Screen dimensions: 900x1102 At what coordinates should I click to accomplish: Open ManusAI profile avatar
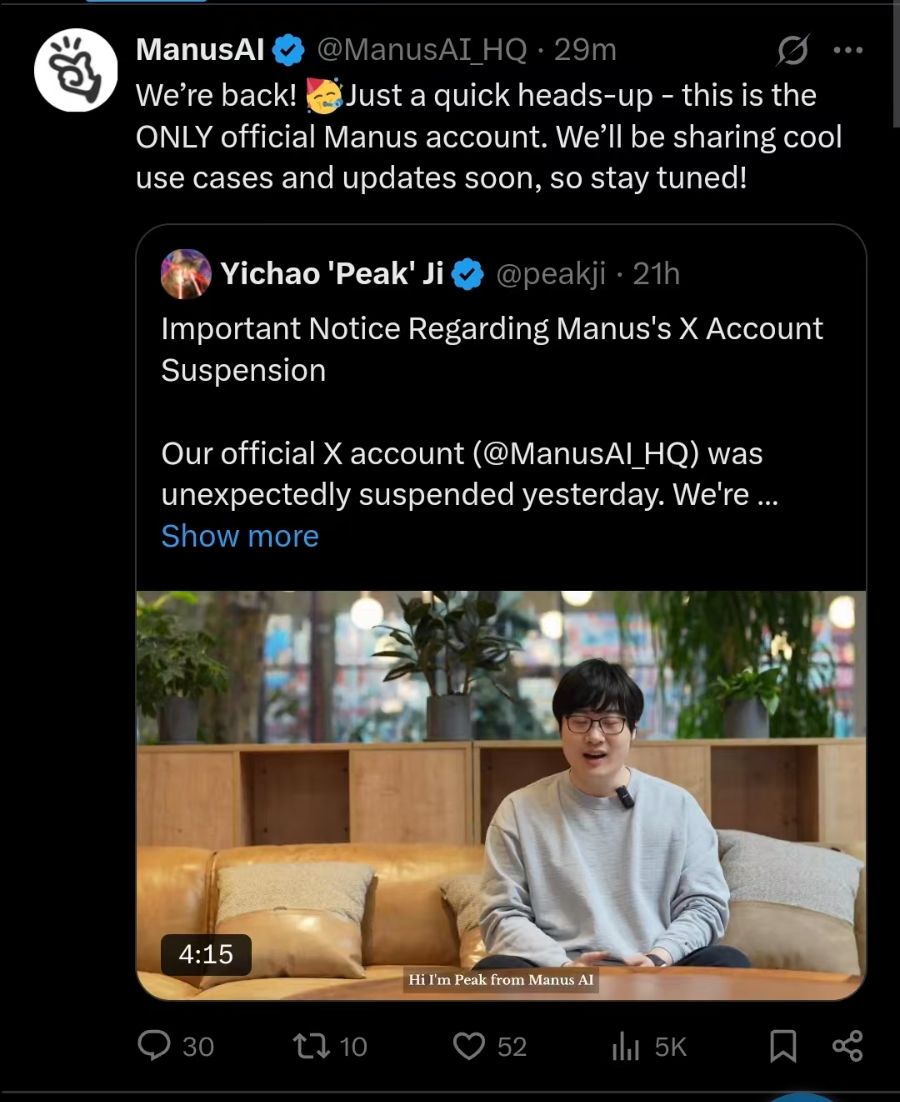(76, 69)
